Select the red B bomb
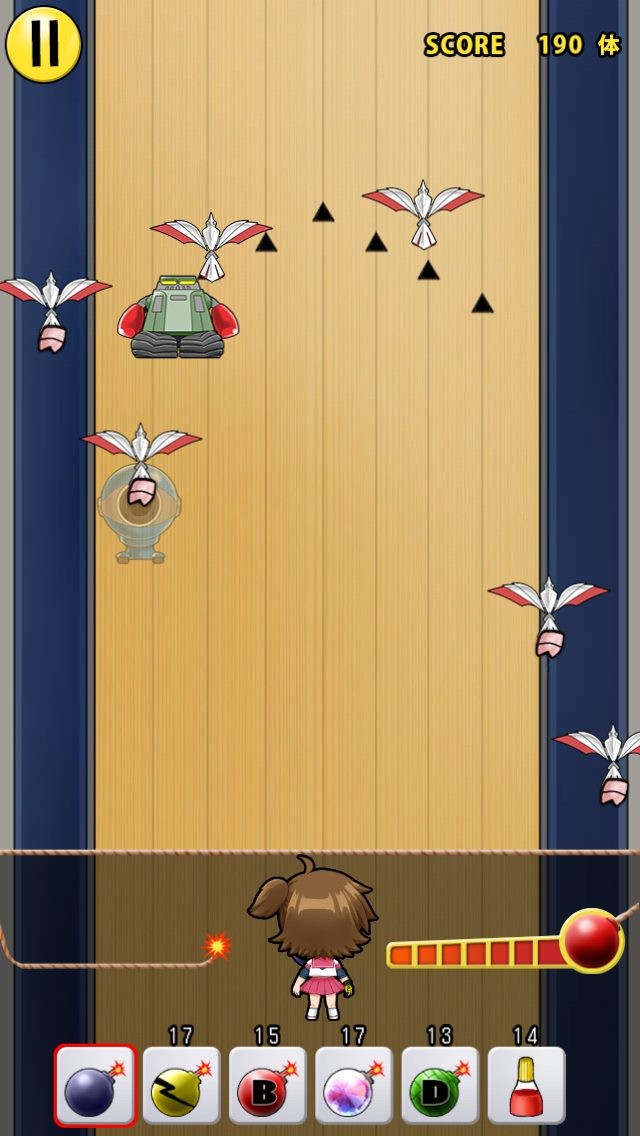 [x=267, y=1086]
